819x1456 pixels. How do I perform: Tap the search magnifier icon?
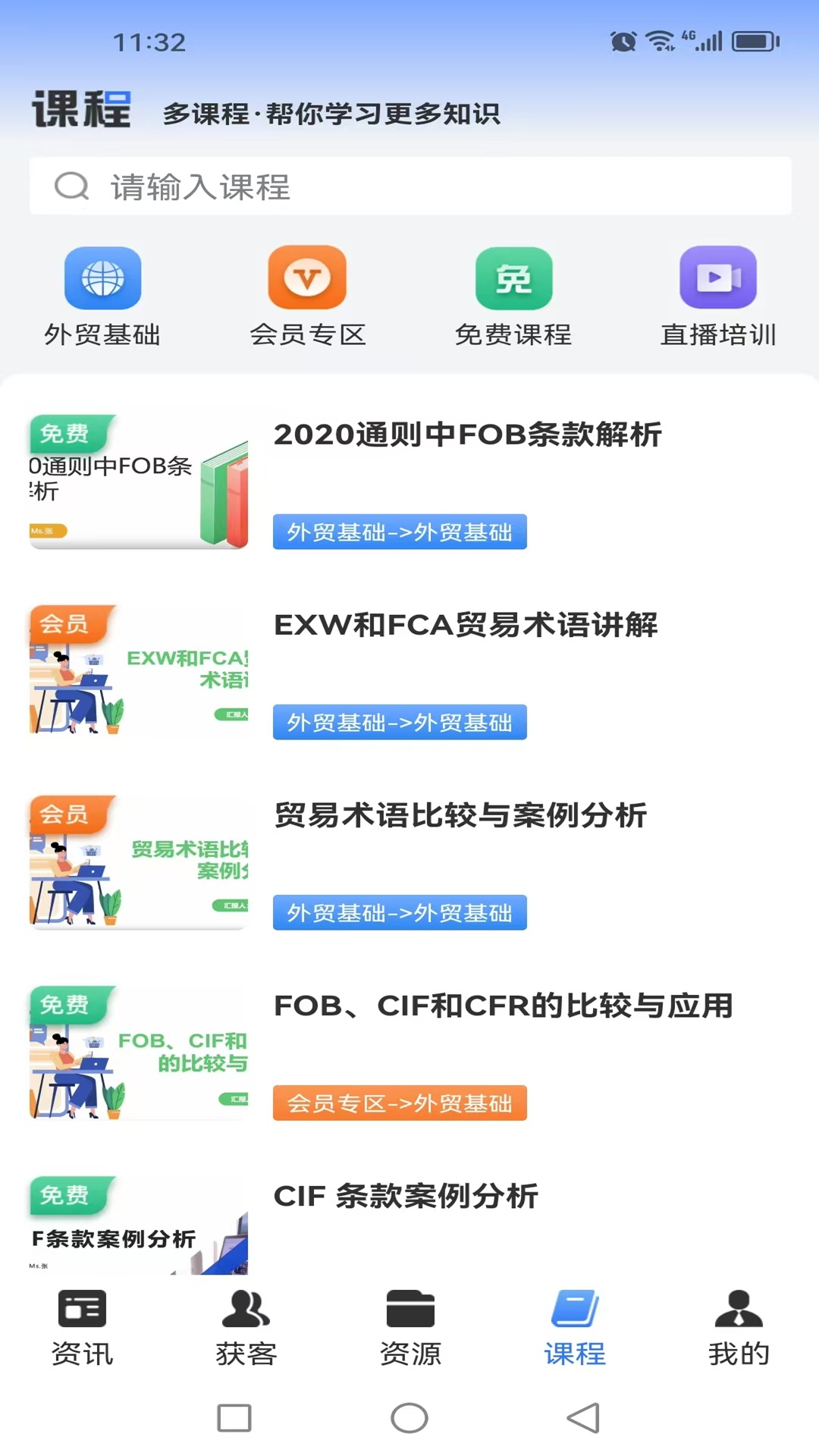pyautogui.click(x=71, y=186)
